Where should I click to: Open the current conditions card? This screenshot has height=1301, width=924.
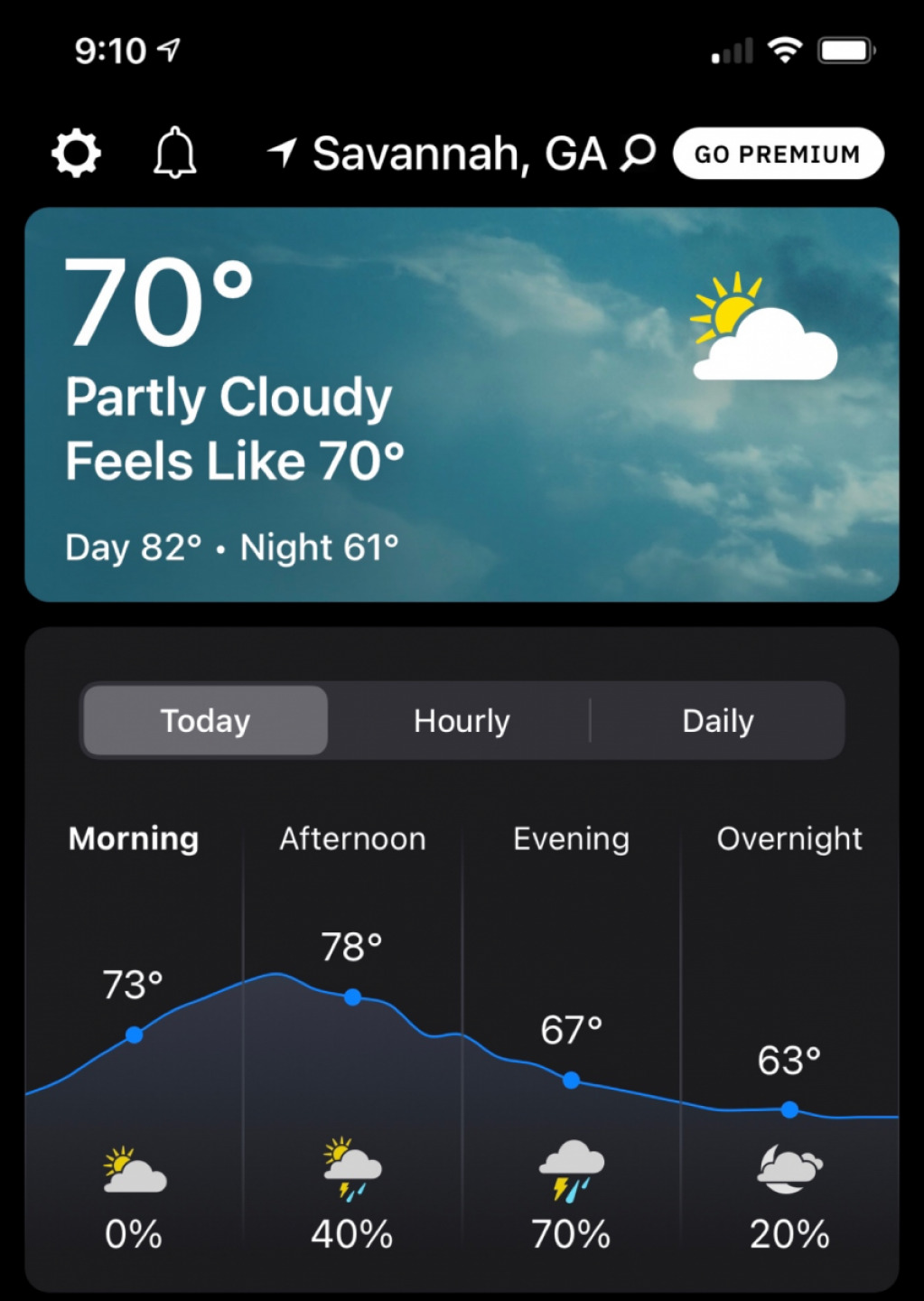pos(462,405)
